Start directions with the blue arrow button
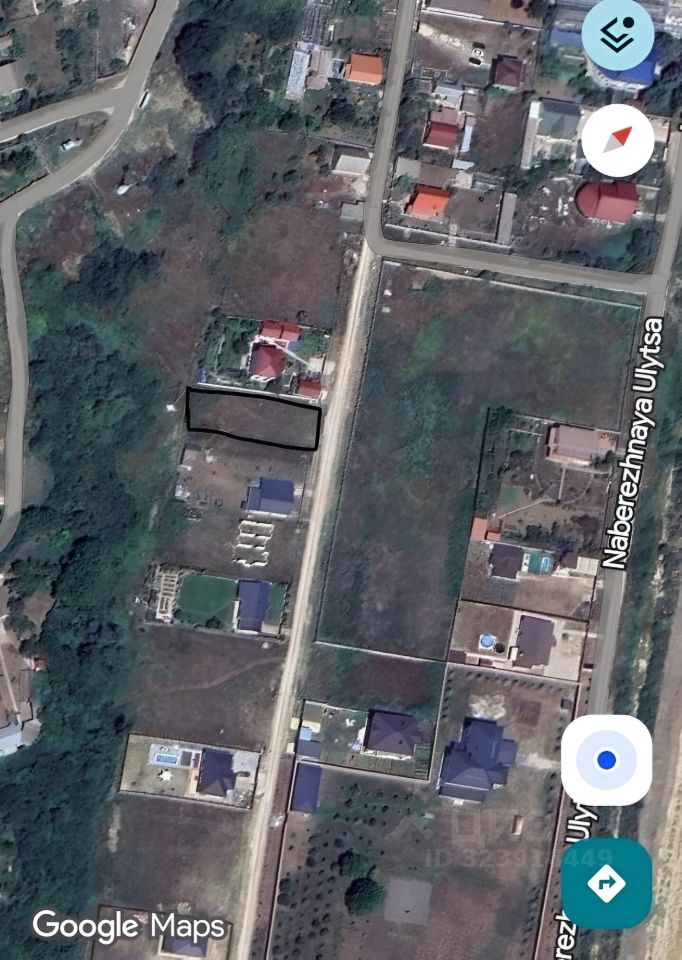Screen dimensions: 682x960 point(606,883)
